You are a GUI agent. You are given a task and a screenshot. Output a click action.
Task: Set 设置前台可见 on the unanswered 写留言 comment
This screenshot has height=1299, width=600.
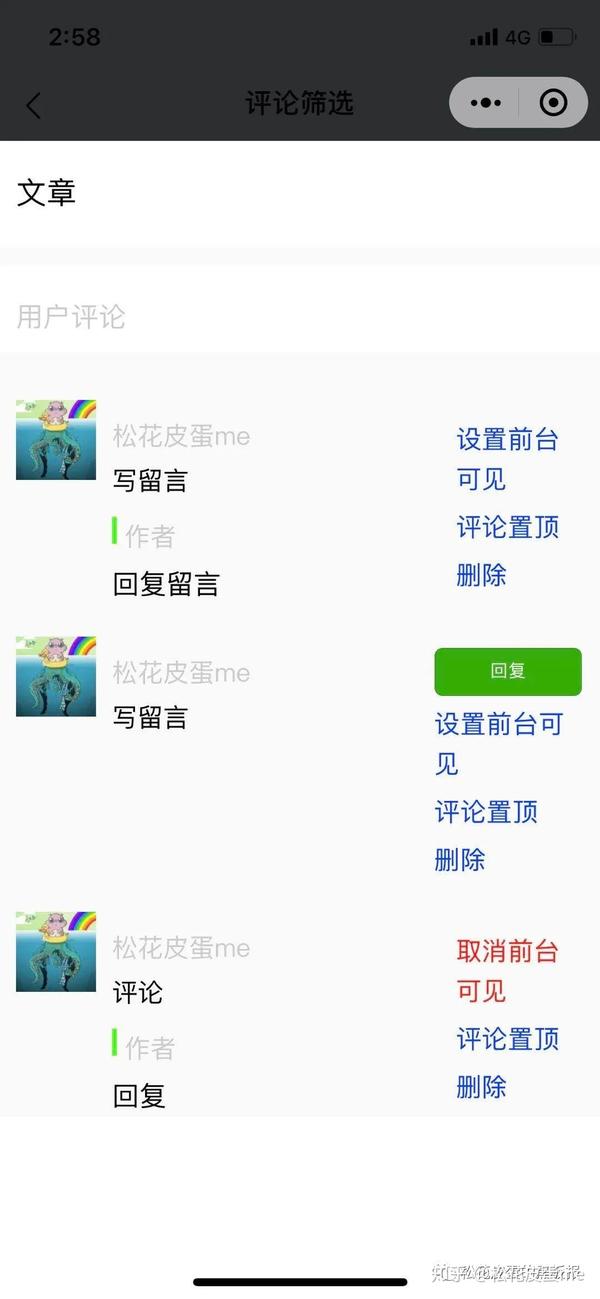pos(498,743)
